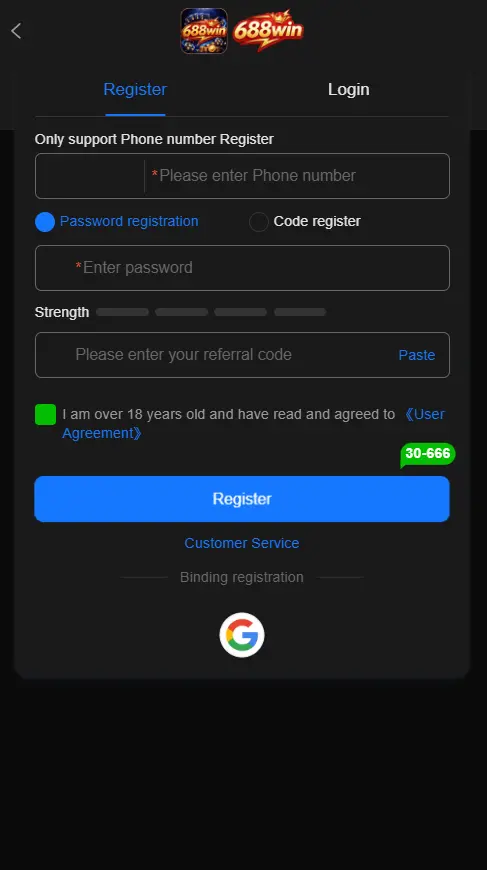This screenshot has width=487, height=870.
Task: Tap the Enter password field
Action: pyautogui.click(x=242, y=268)
